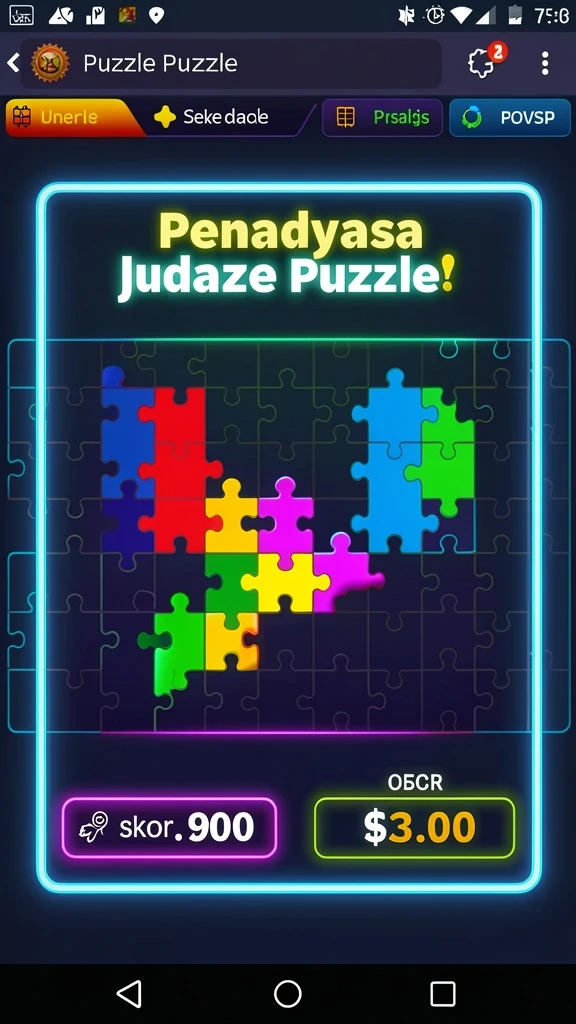
Task: Open recent apps from the navigation bar
Action: [442, 994]
